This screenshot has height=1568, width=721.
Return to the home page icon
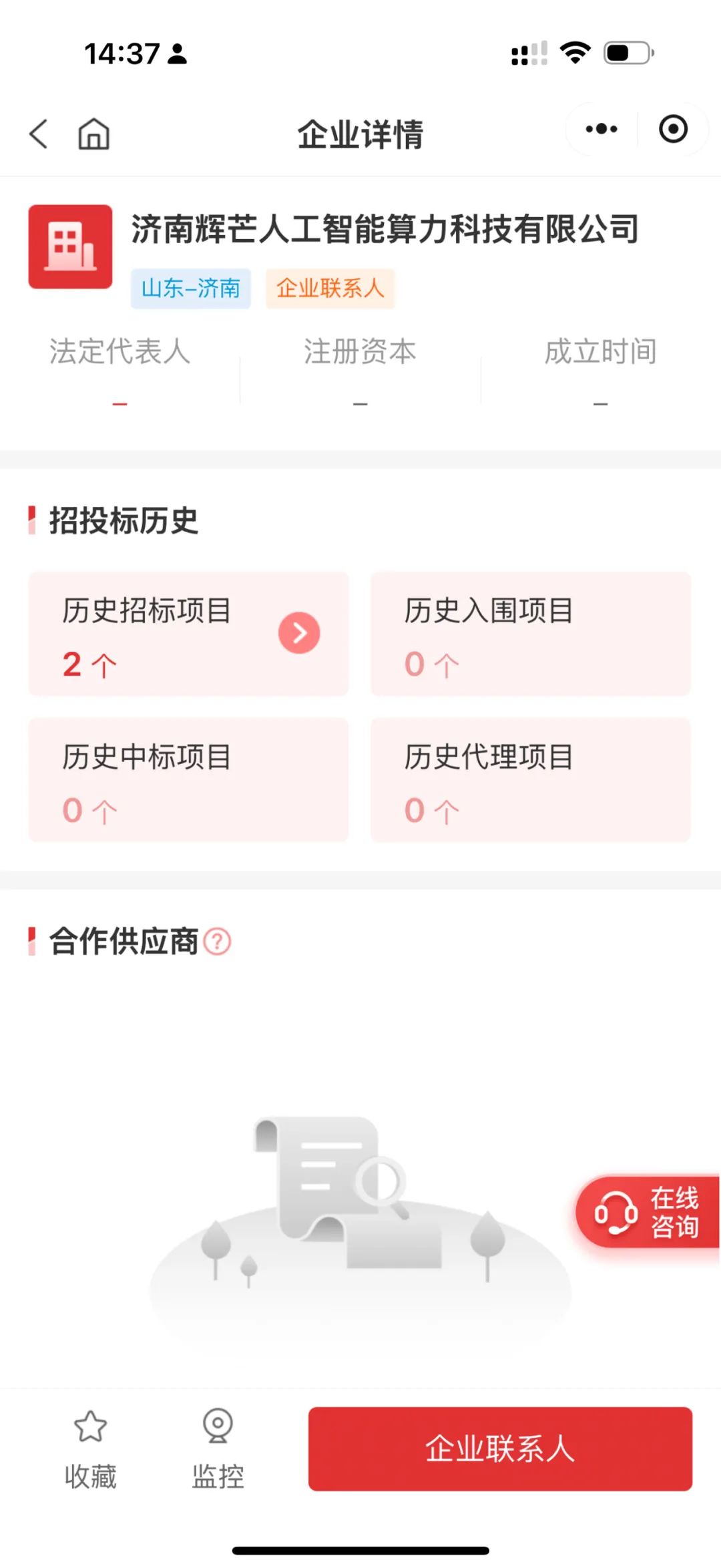pos(93,134)
